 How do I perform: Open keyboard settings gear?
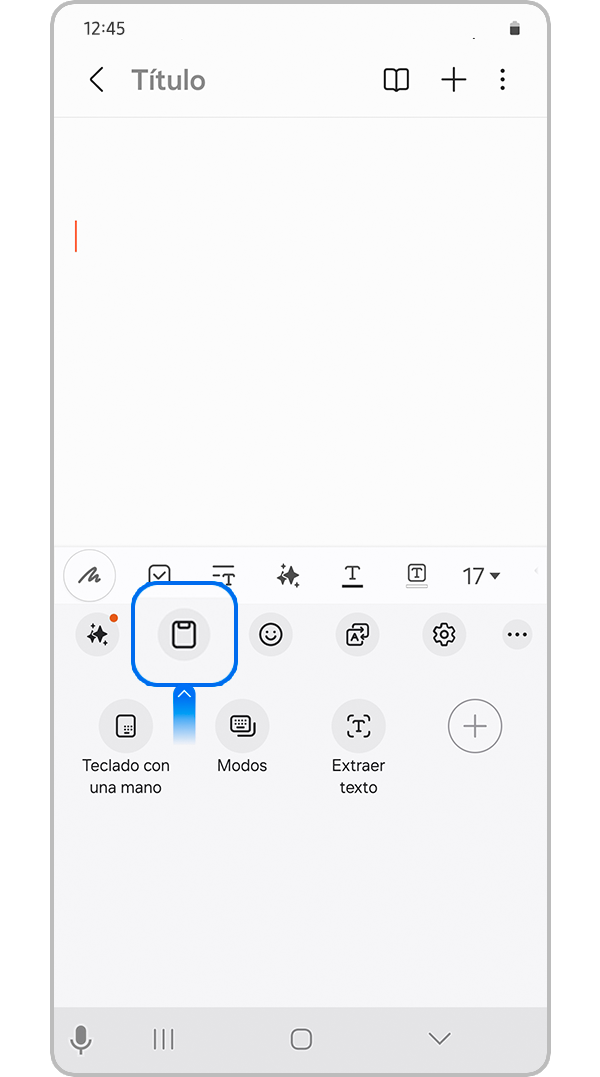point(444,634)
